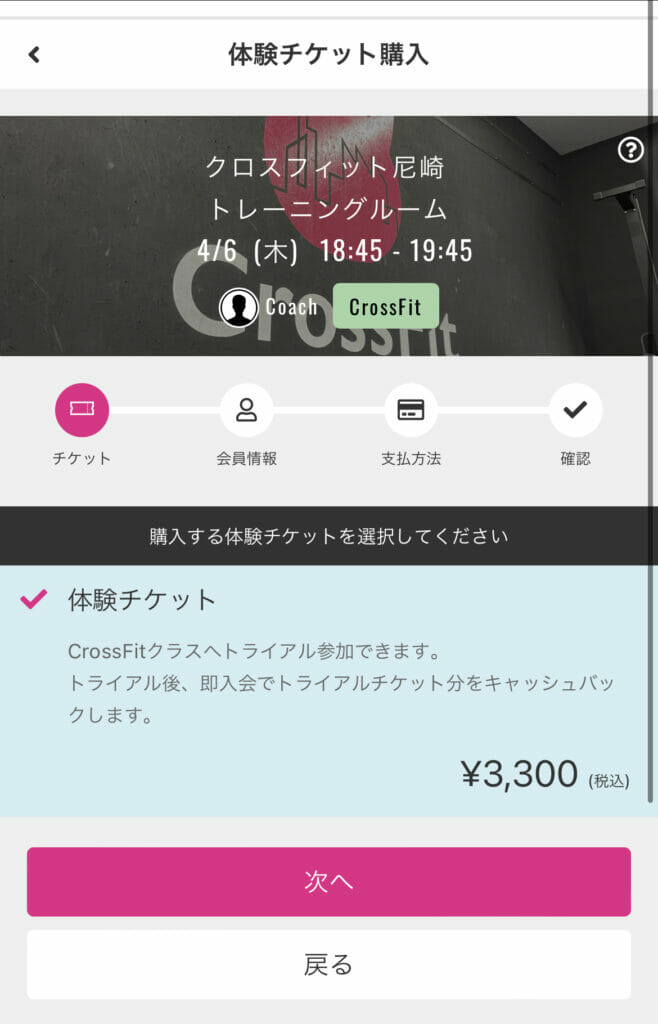Proceed with the 次へ button

click(328, 881)
